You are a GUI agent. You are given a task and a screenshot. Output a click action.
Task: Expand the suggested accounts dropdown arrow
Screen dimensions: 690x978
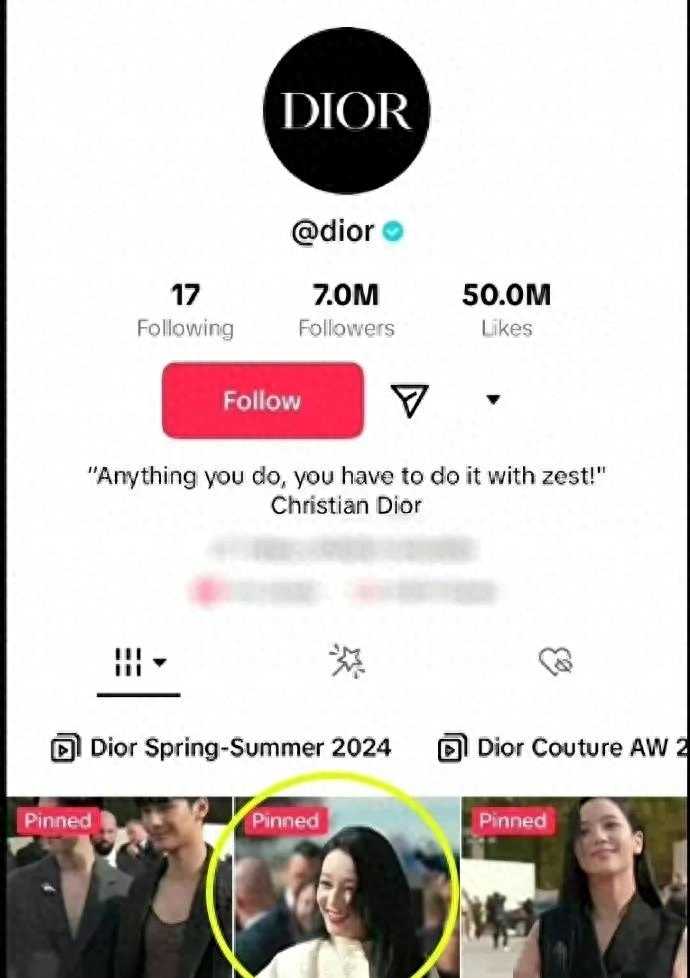click(492, 400)
